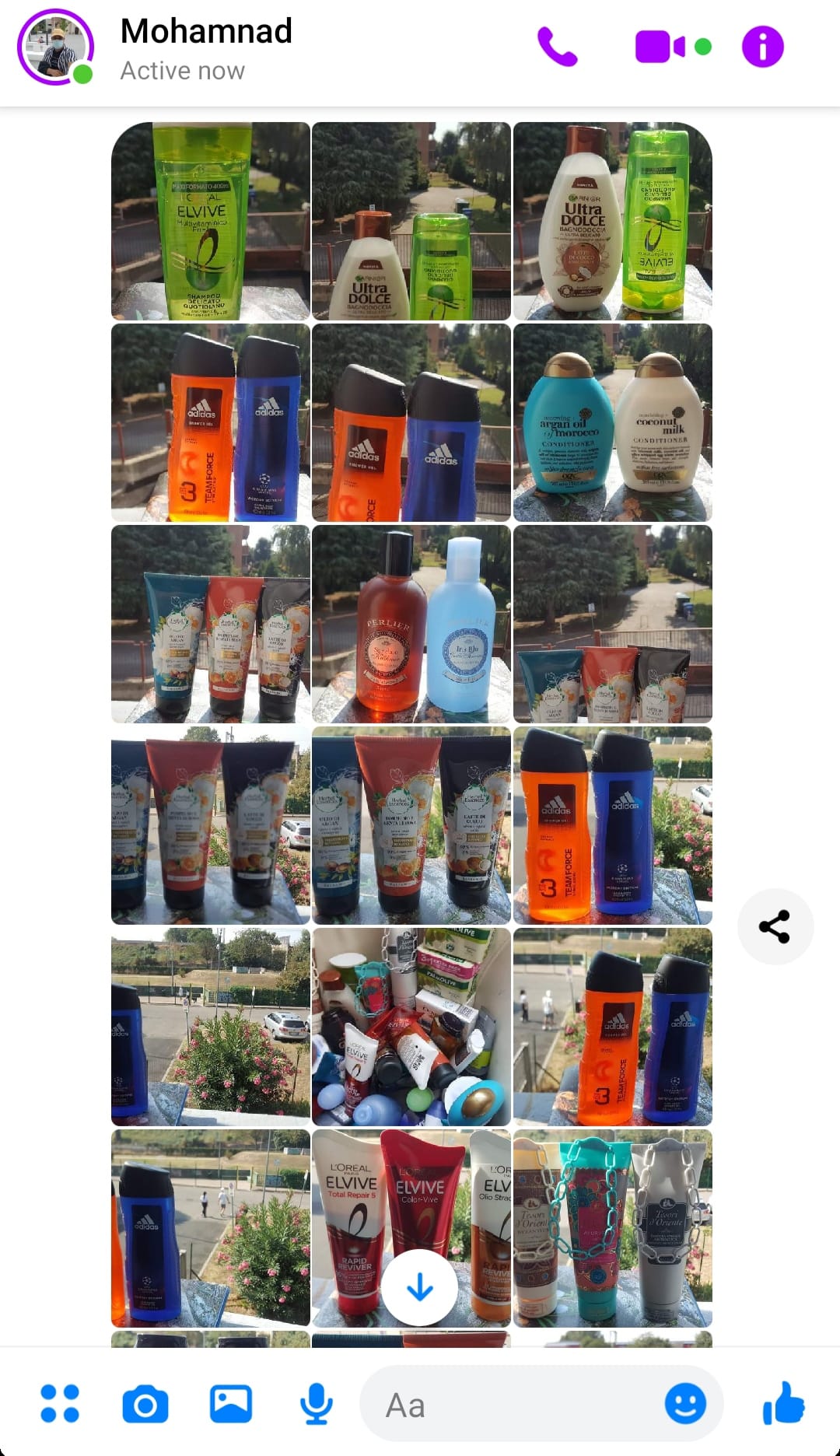
Task: Open the camera to take photo
Action: pyautogui.click(x=145, y=1405)
